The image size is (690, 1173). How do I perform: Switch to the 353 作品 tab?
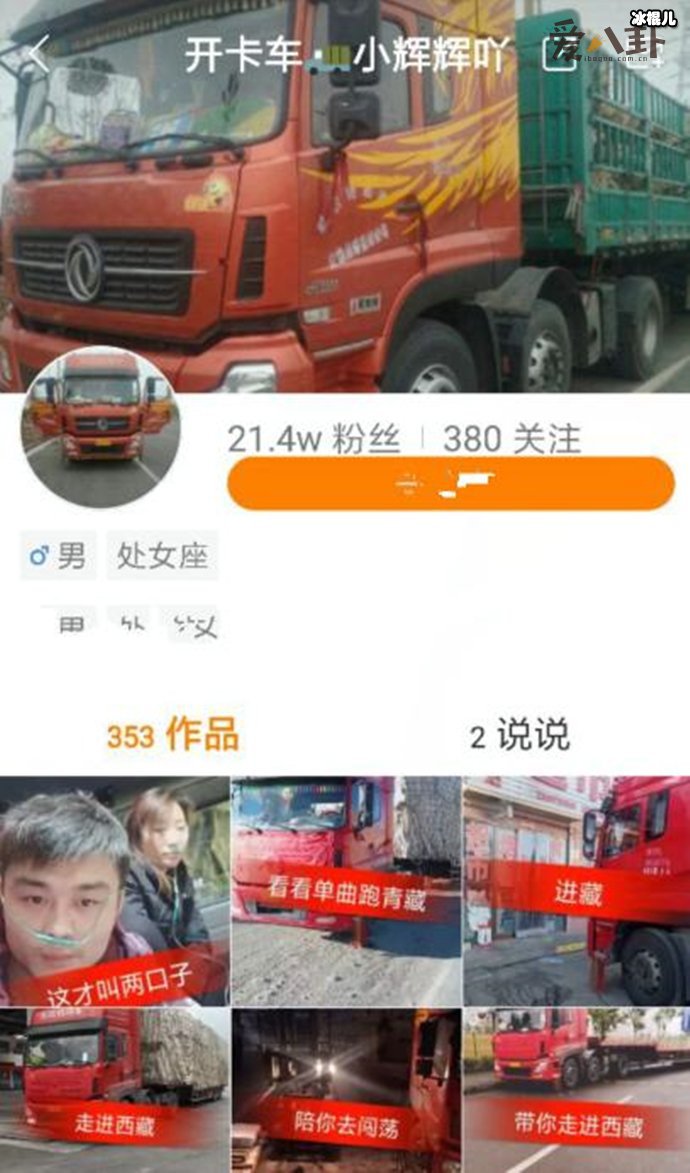[x=173, y=737]
